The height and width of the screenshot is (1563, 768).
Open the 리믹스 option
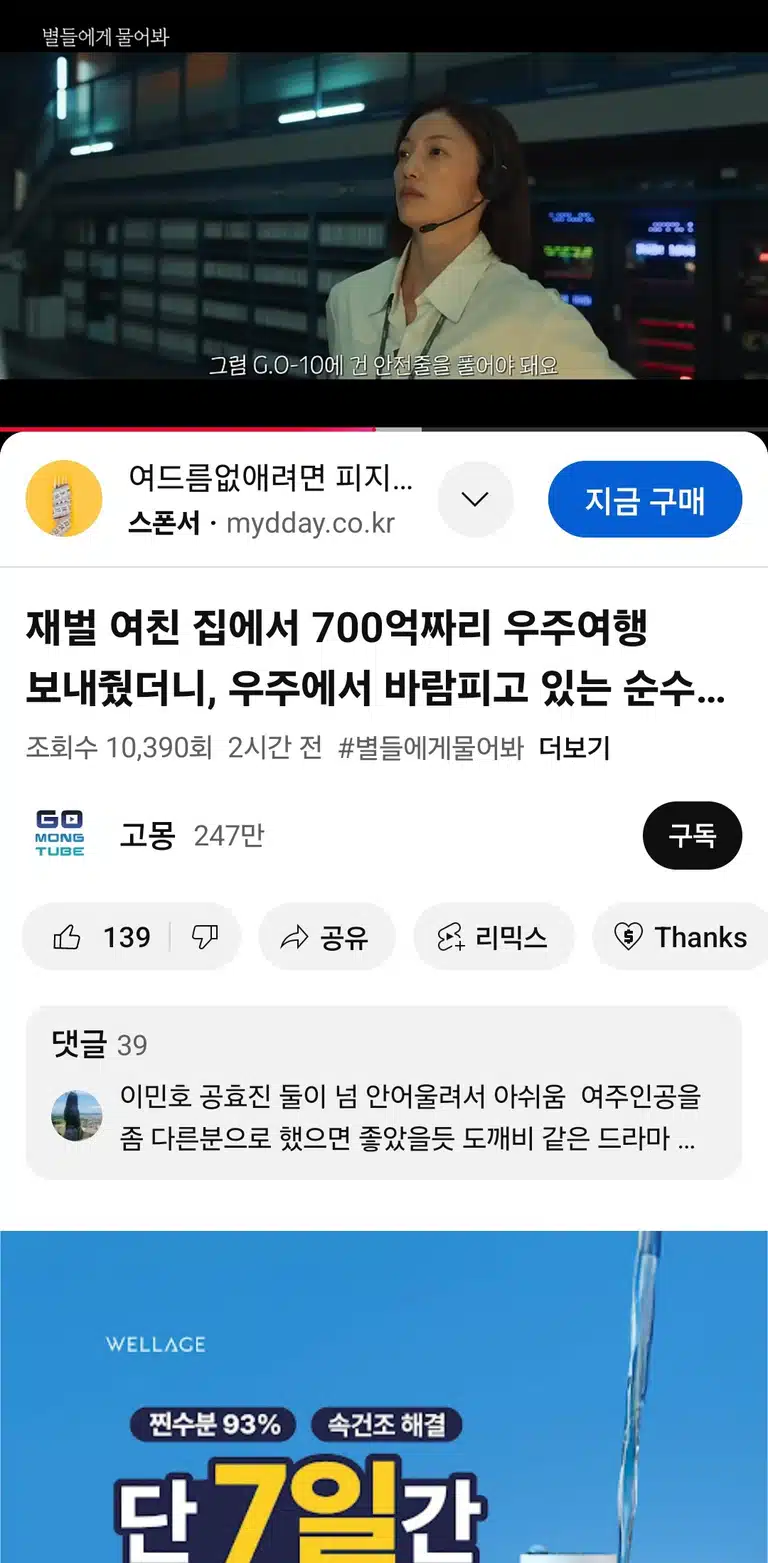pos(493,937)
